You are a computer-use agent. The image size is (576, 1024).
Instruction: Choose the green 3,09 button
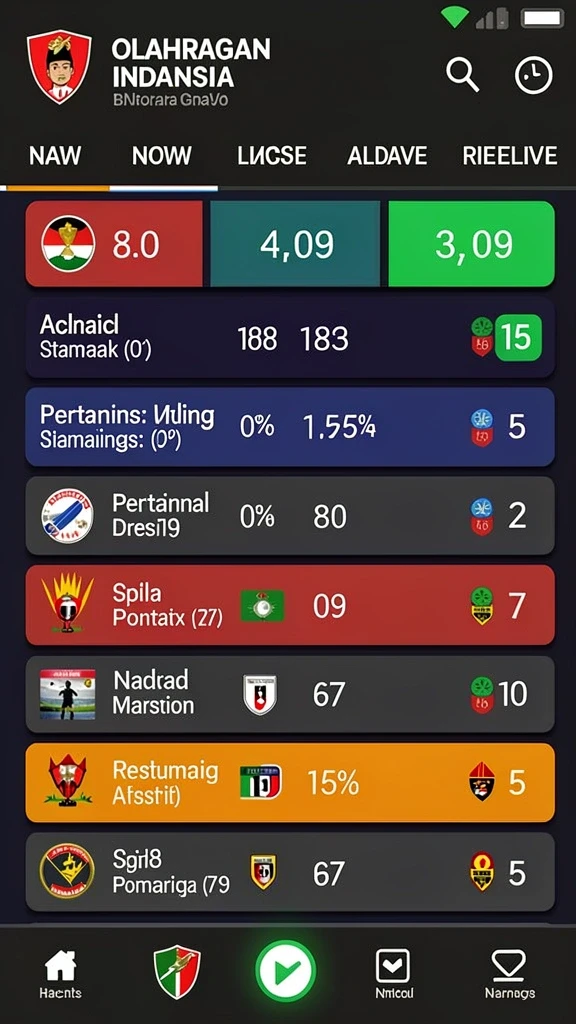point(472,244)
